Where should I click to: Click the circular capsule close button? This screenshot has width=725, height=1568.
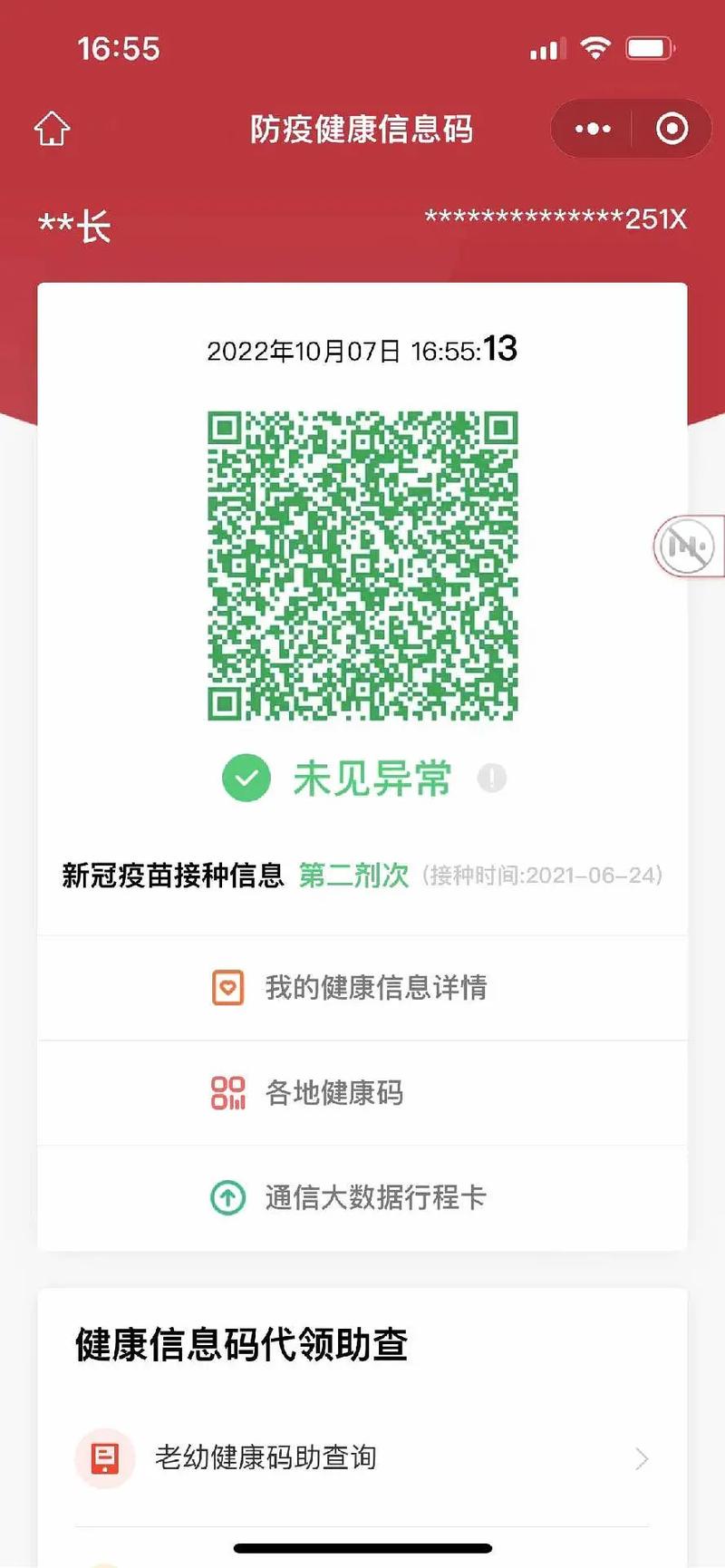pyautogui.click(x=672, y=129)
